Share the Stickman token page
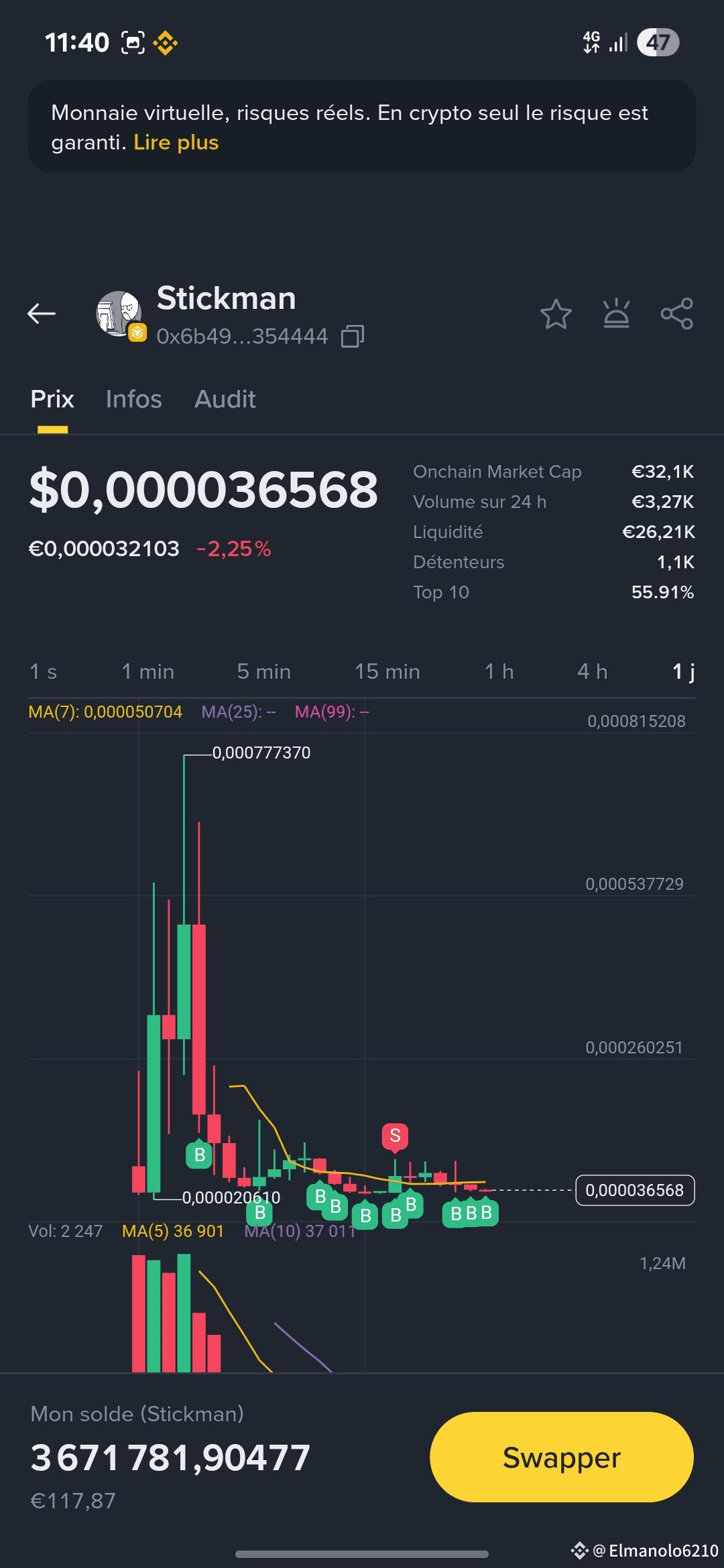 (x=676, y=314)
